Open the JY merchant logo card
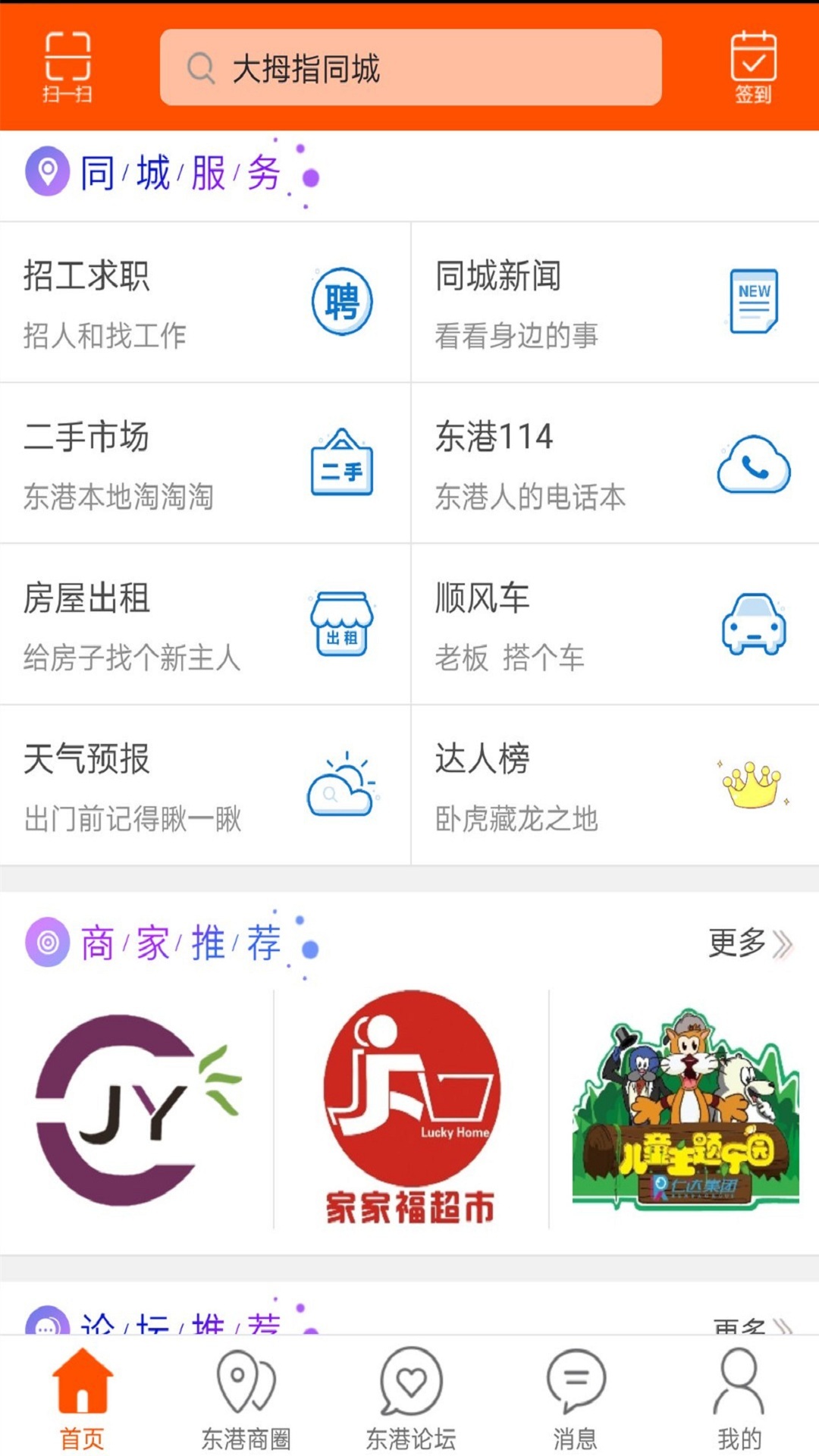The image size is (819, 1456). [x=138, y=1110]
